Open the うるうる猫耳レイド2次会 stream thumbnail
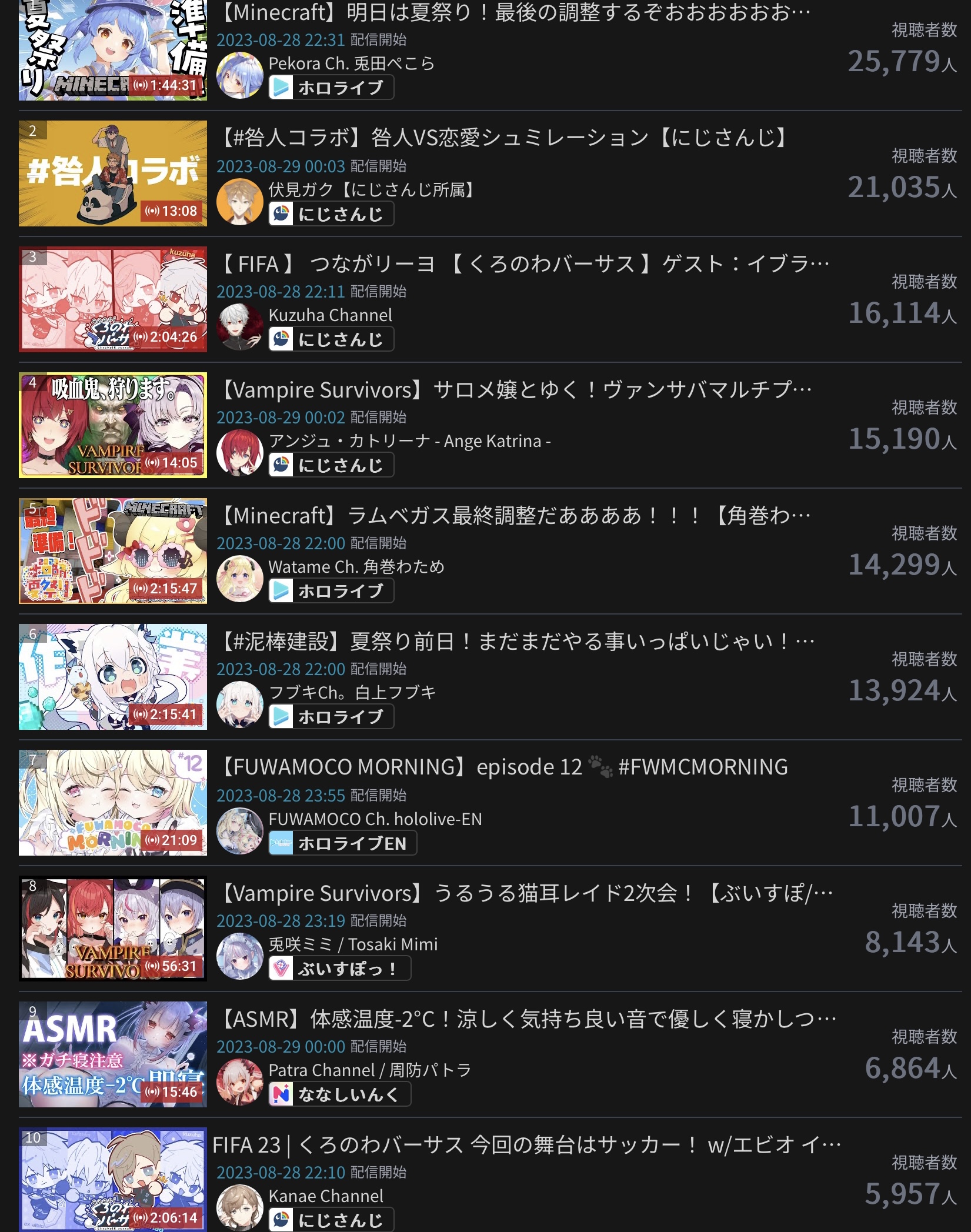Screen dimensions: 971x1232 (x=112, y=929)
